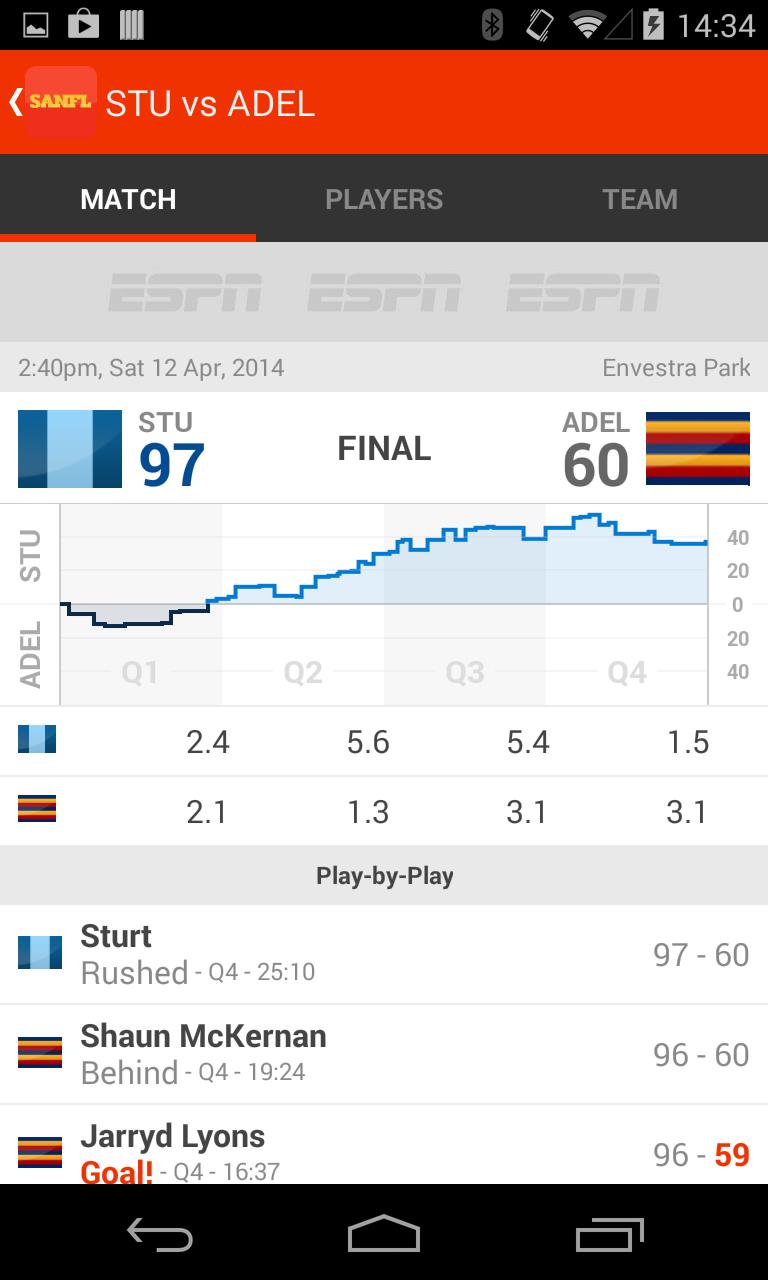Switch to the PLAYERS tab

pyautogui.click(x=384, y=199)
